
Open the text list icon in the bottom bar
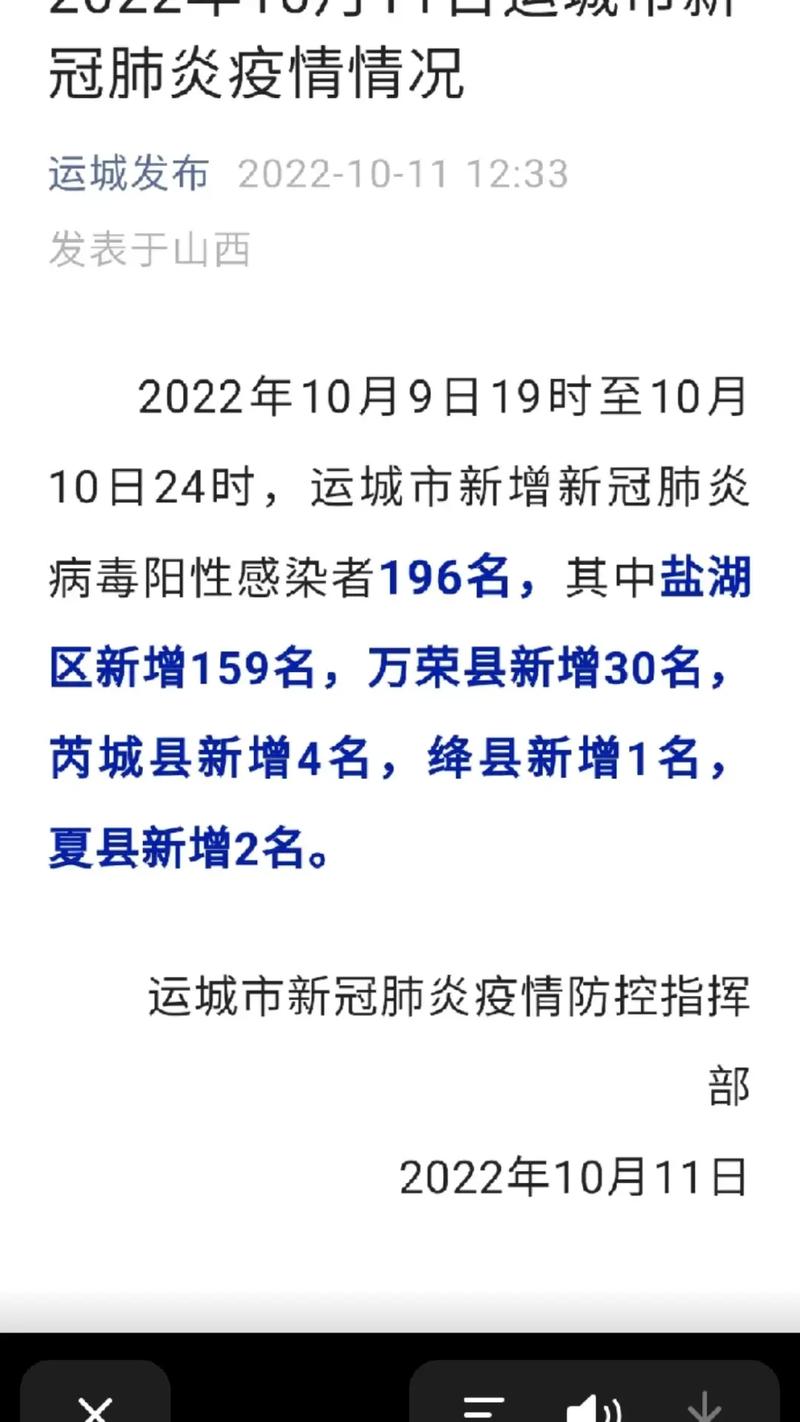[484, 1408]
